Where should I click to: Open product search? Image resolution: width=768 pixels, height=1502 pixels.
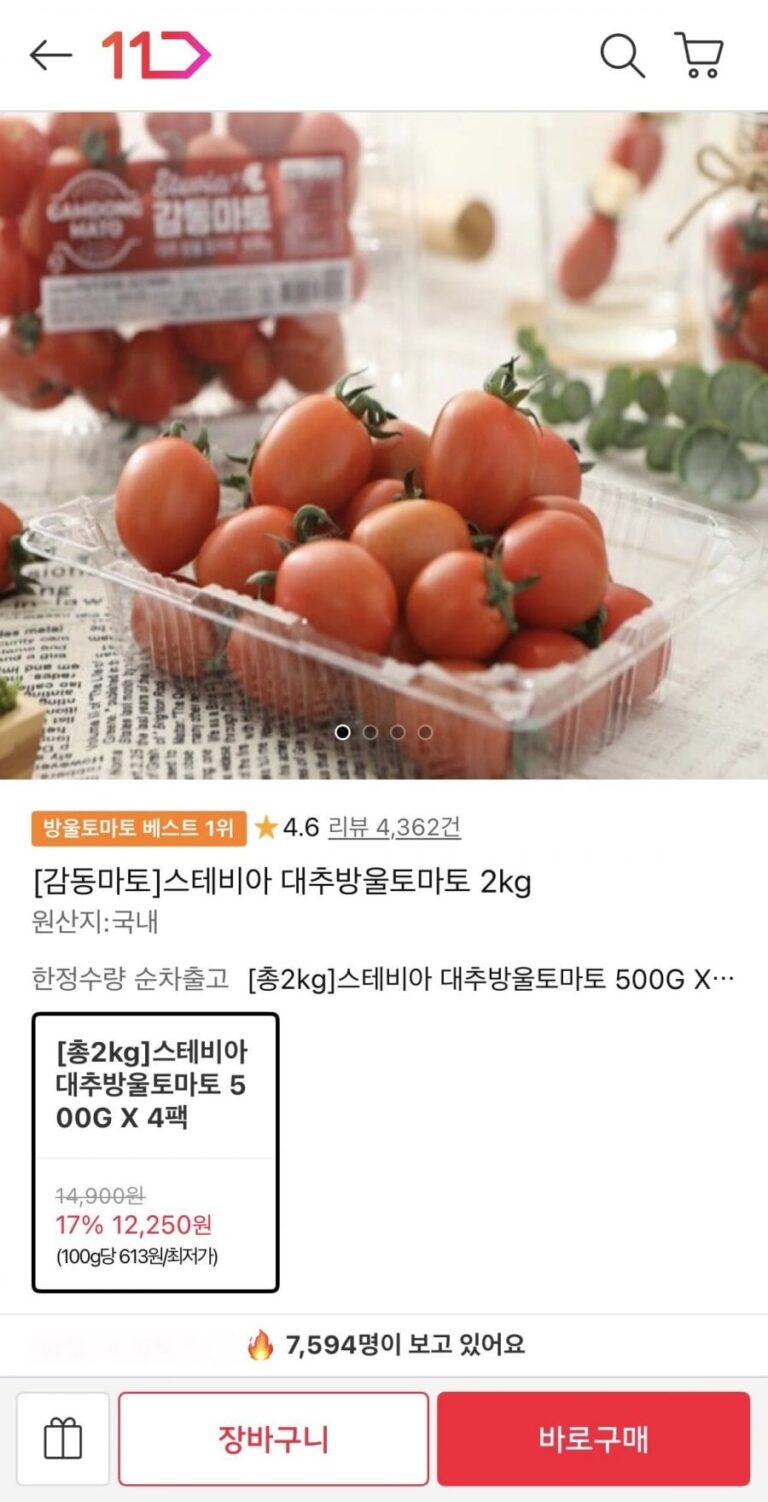coord(621,55)
